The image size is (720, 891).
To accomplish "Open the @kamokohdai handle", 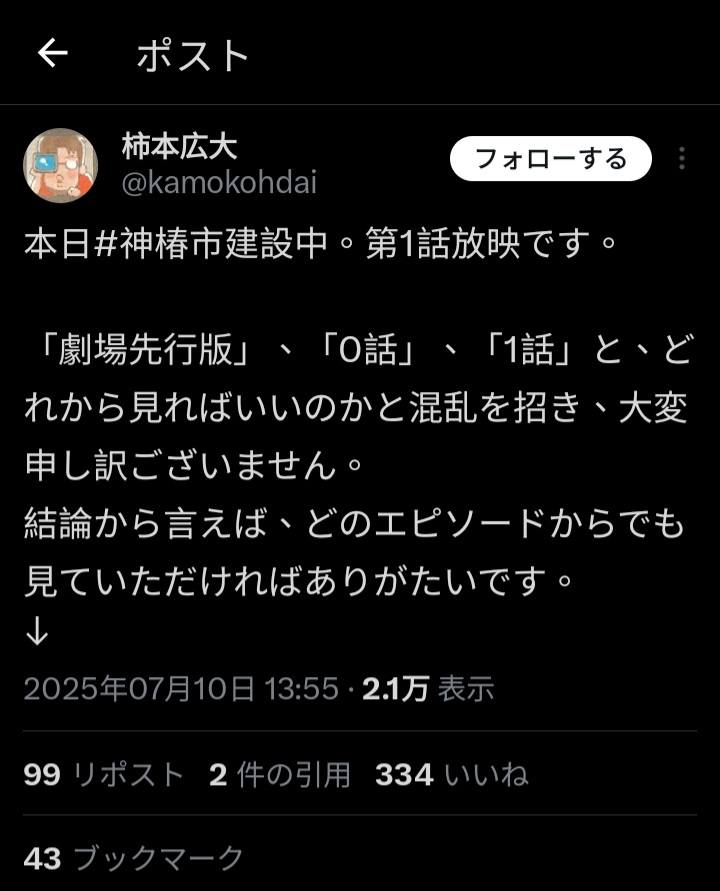I will coord(218,184).
